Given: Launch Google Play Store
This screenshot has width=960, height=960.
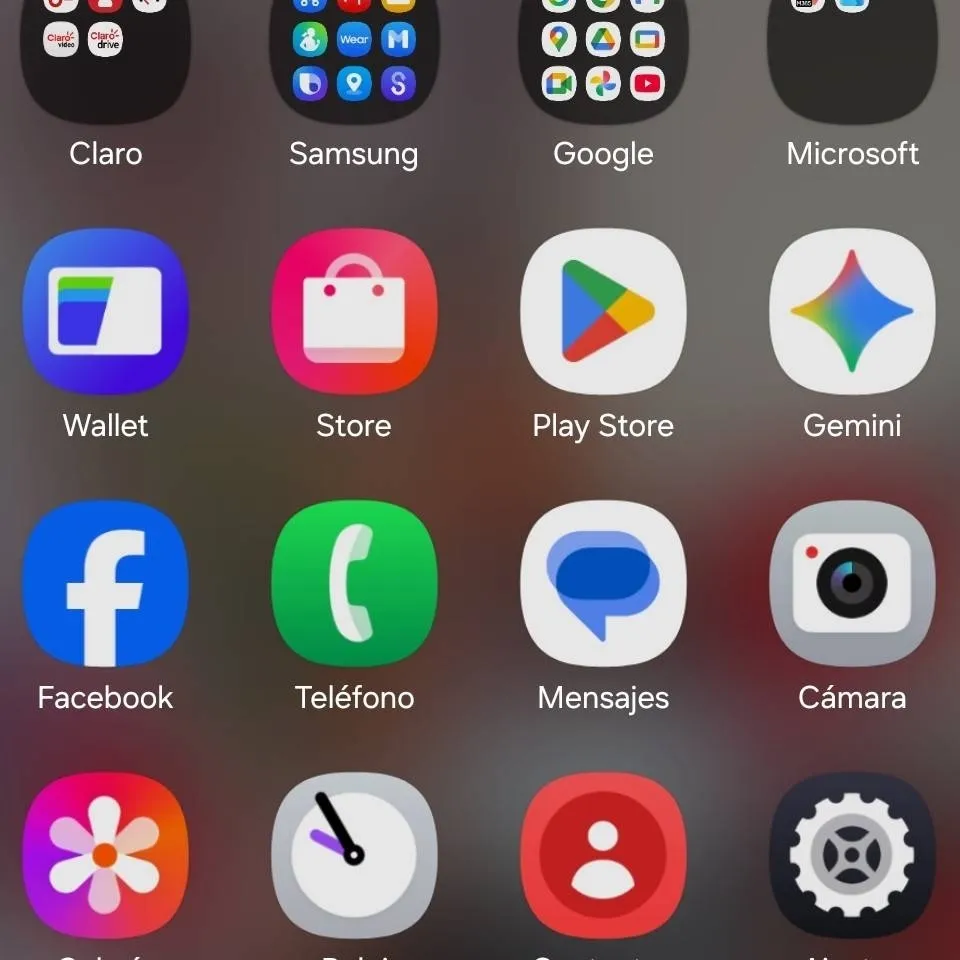Looking at the screenshot, I should (x=603, y=311).
